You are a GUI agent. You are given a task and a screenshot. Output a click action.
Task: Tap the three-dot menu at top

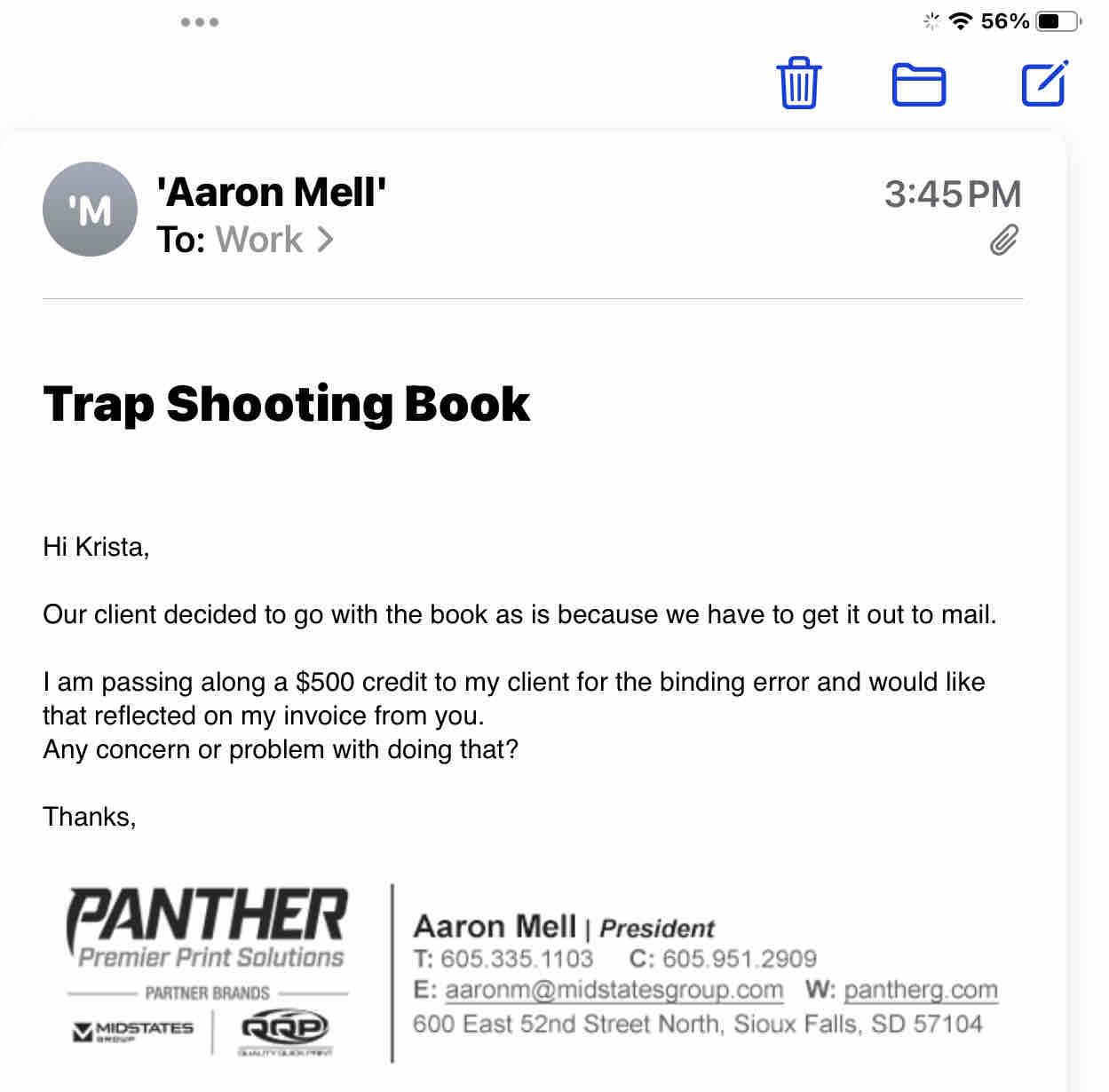tap(200, 22)
